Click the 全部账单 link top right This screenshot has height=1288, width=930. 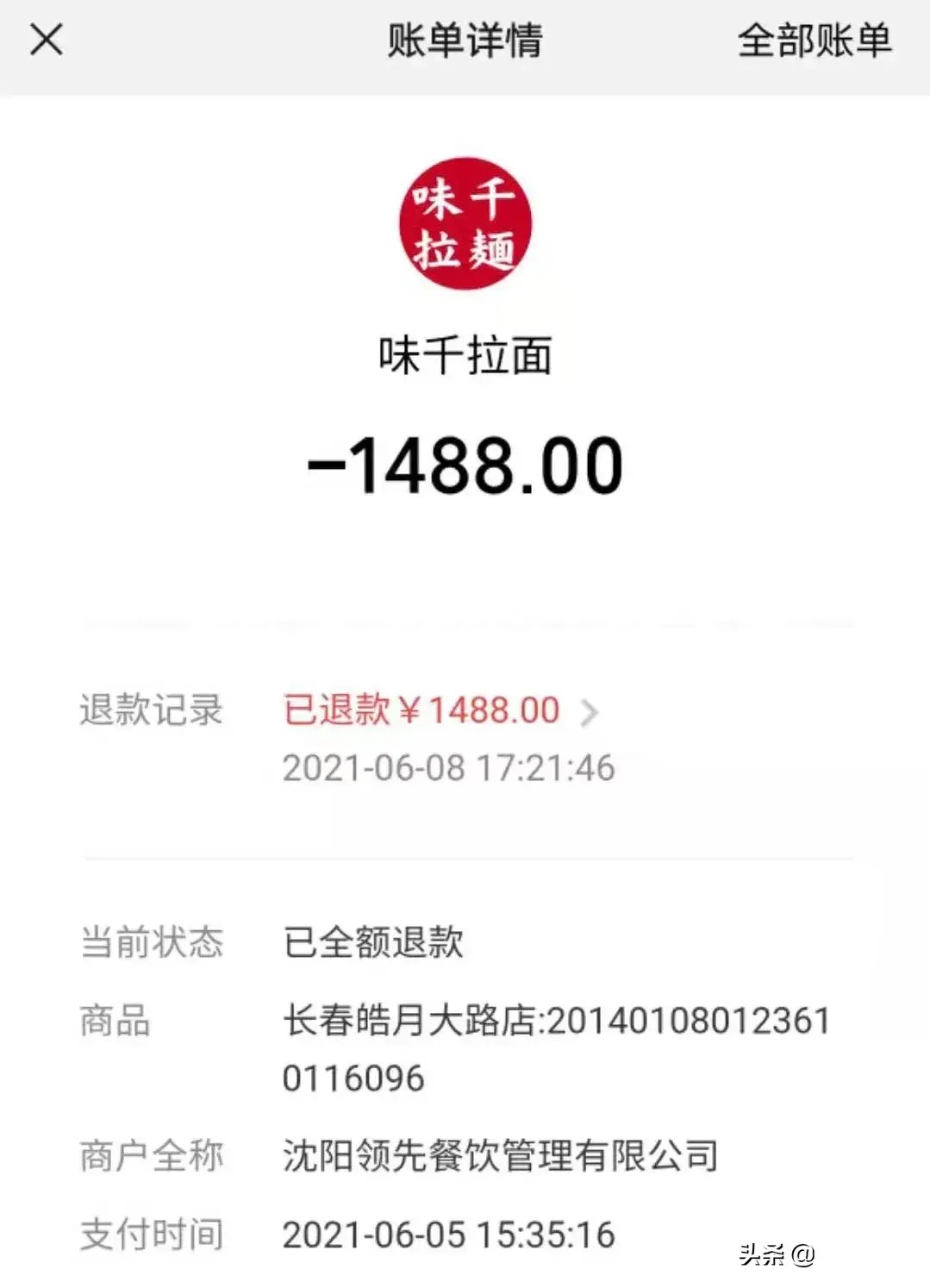tap(813, 41)
